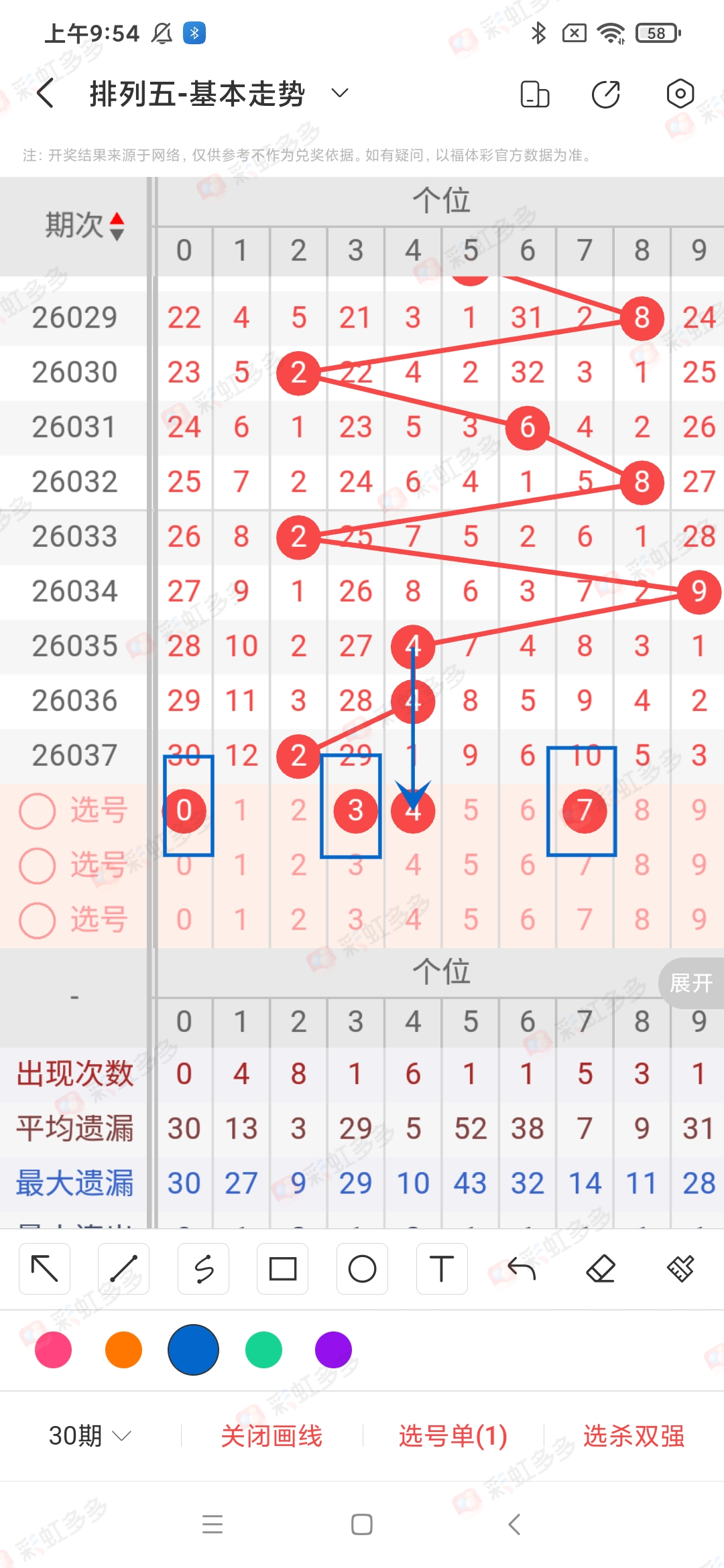Tap the 展开 expand tab

(692, 983)
